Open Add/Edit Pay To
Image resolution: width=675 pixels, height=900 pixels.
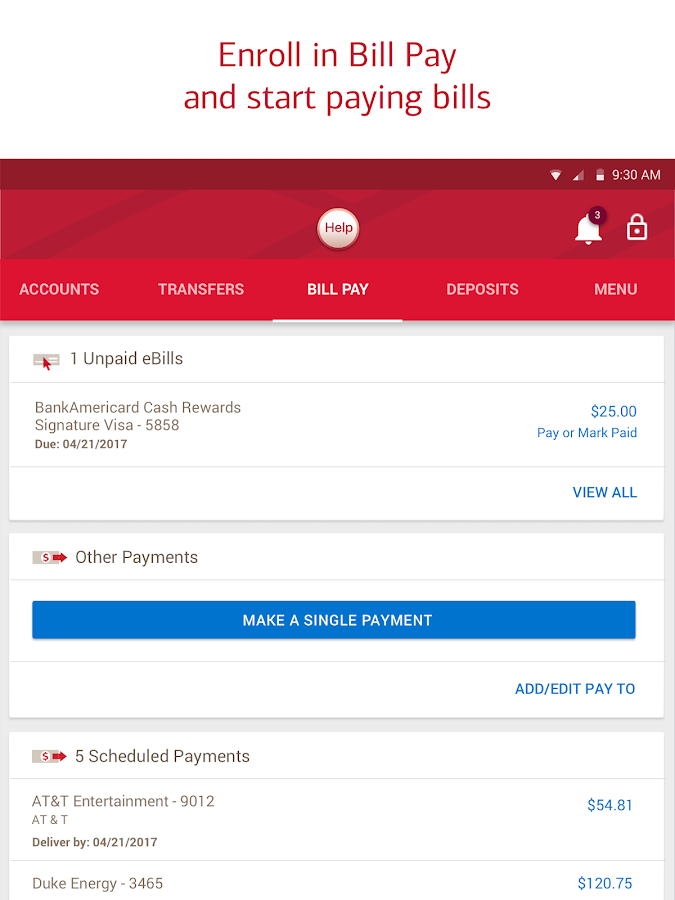pyautogui.click(x=574, y=689)
